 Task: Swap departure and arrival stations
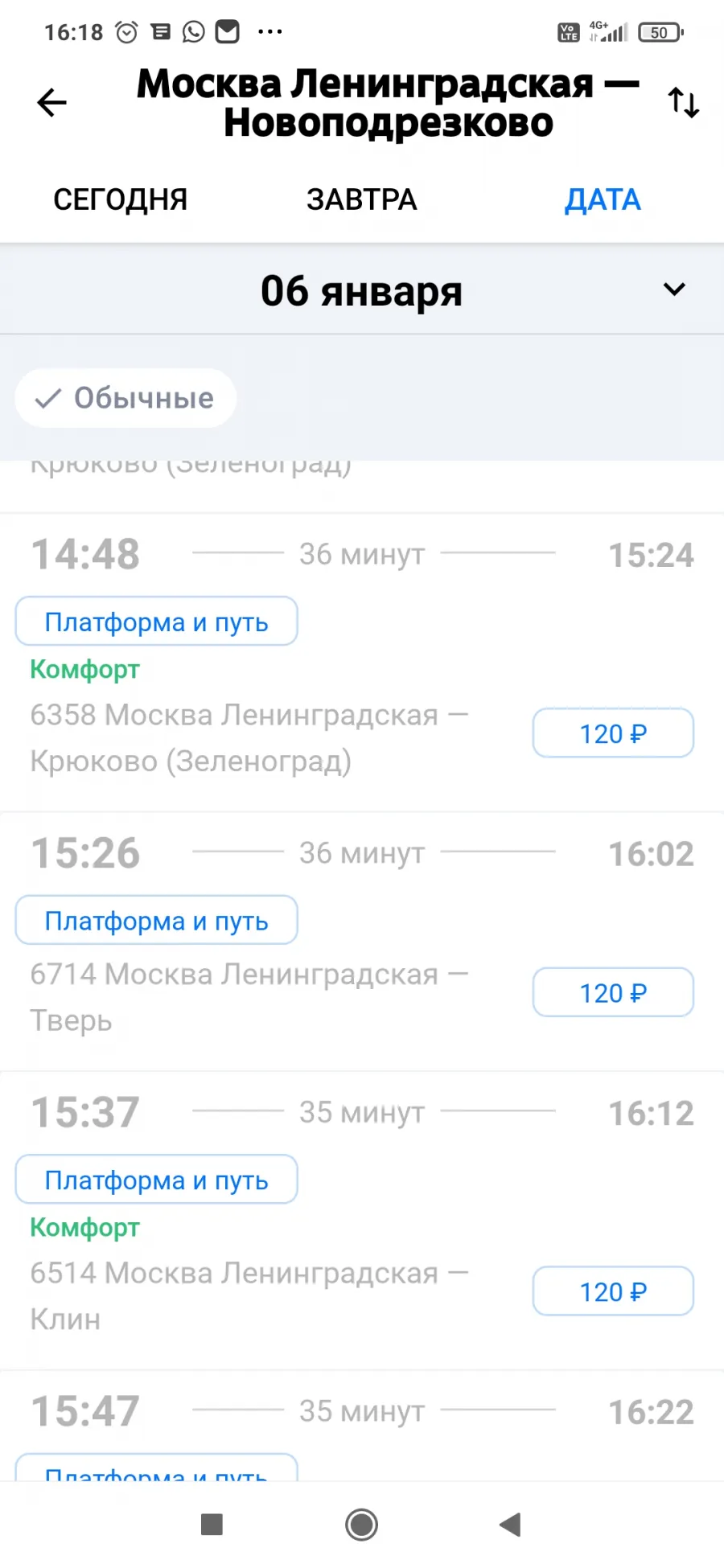click(683, 103)
